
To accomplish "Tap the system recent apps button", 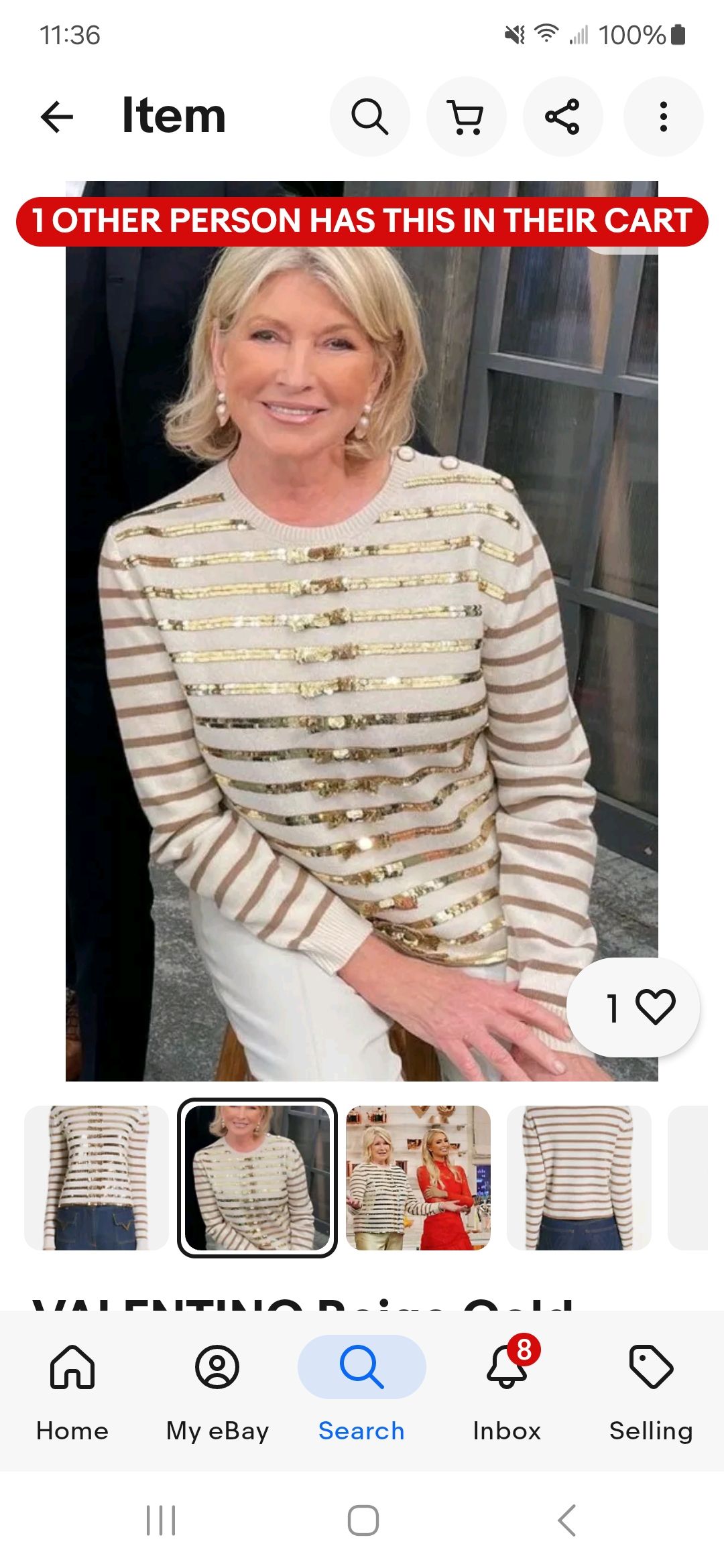I will (161, 1520).
